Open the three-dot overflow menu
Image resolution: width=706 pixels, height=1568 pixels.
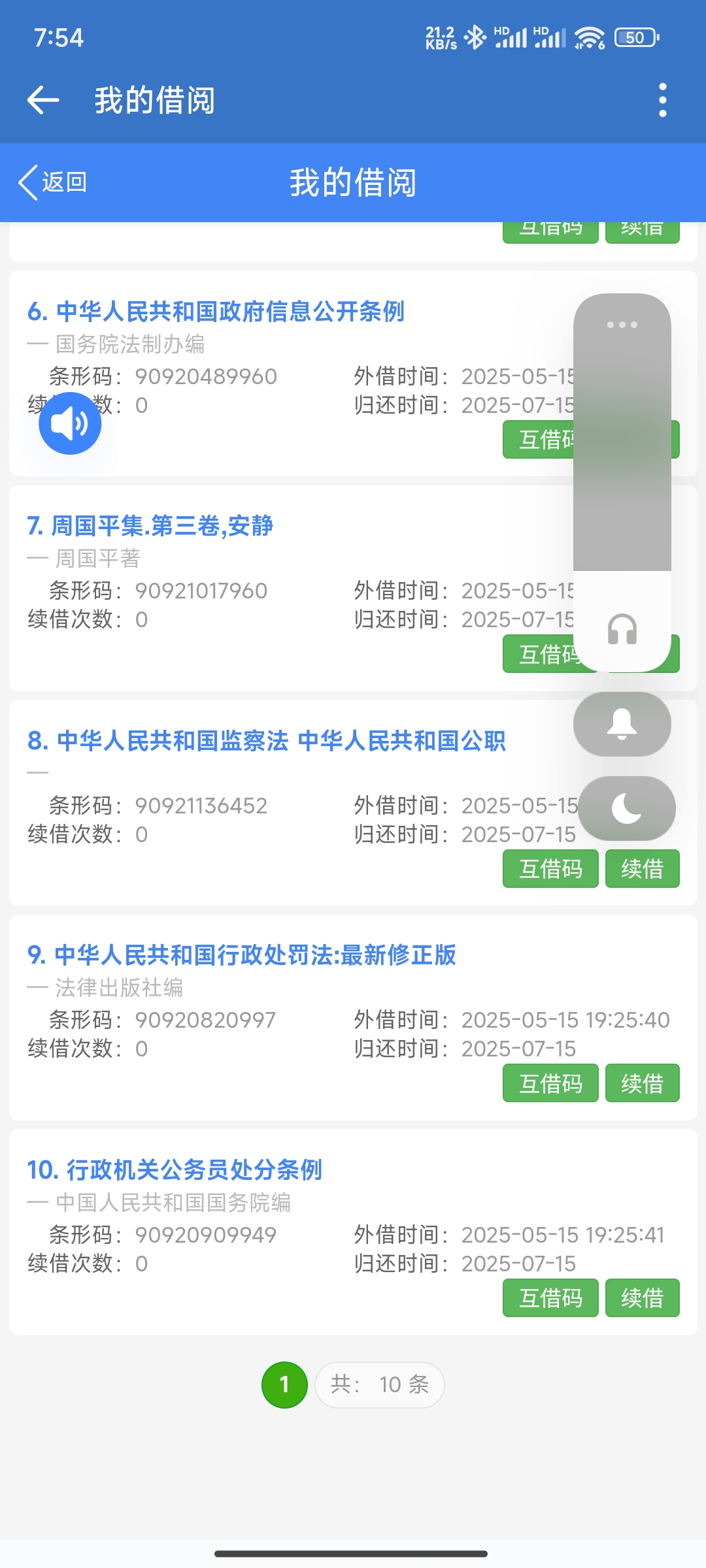click(x=662, y=100)
